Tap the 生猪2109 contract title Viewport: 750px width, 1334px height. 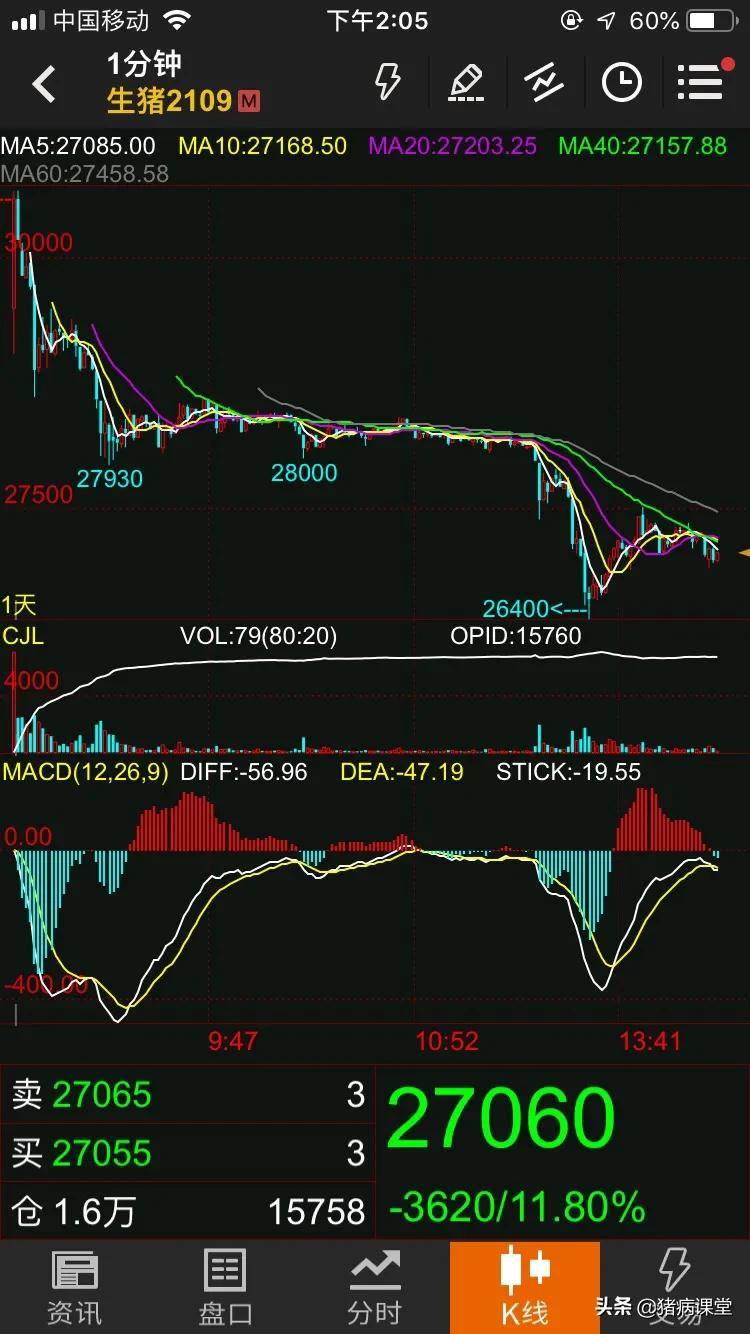170,101
